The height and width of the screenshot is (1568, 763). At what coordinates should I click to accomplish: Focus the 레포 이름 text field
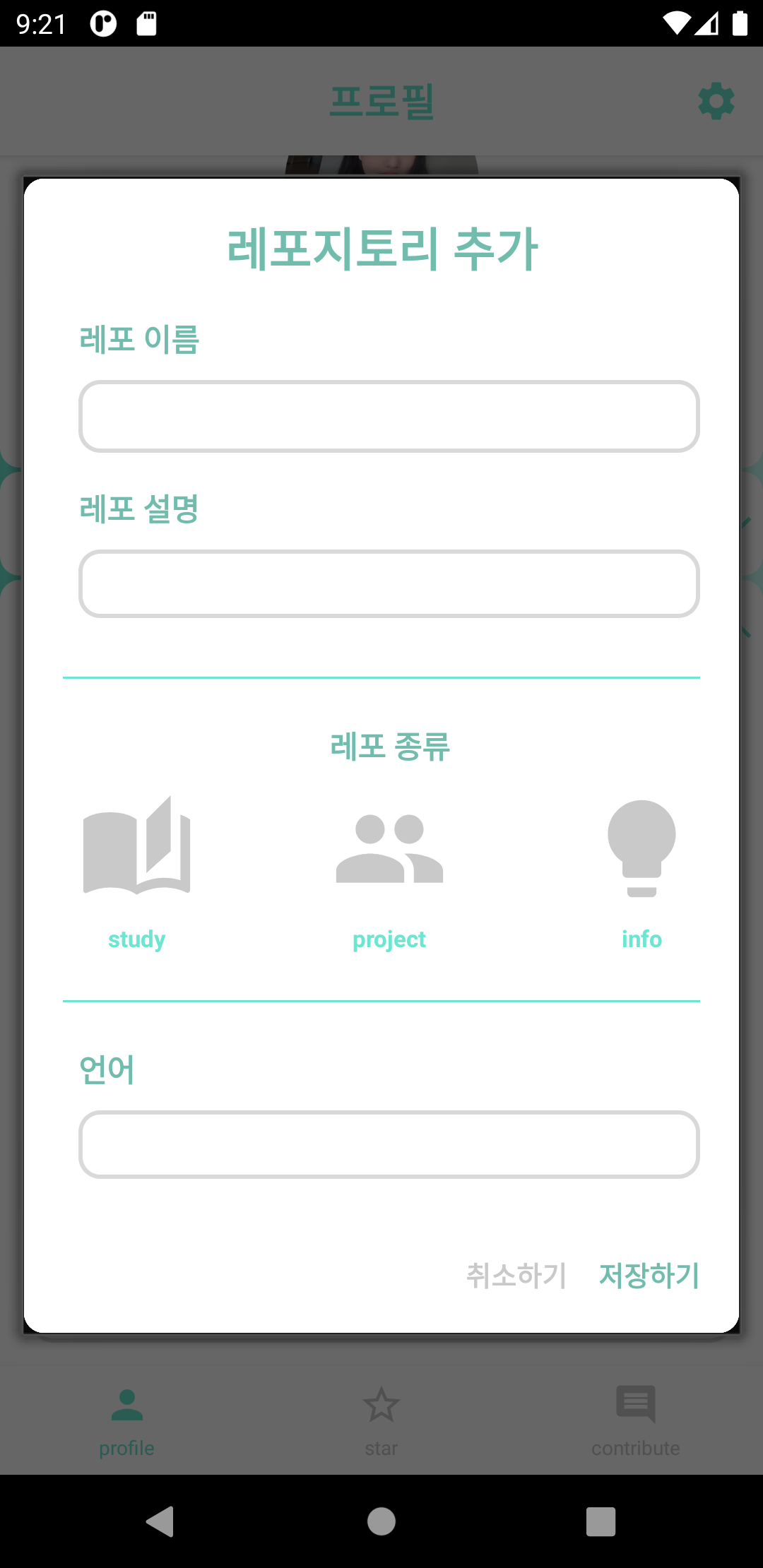point(389,417)
